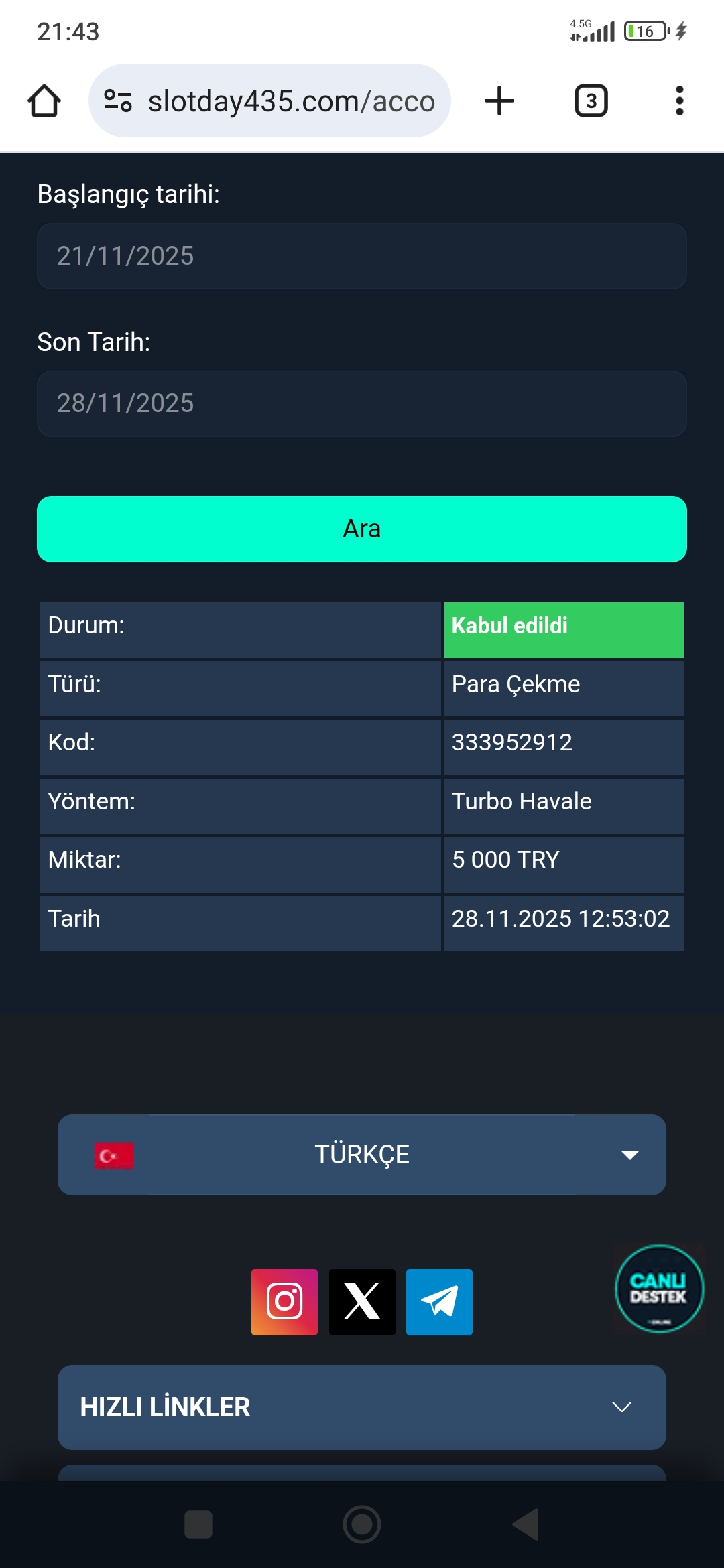Open a new browser tab
724x1568 pixels.
(x=499, y=101)
